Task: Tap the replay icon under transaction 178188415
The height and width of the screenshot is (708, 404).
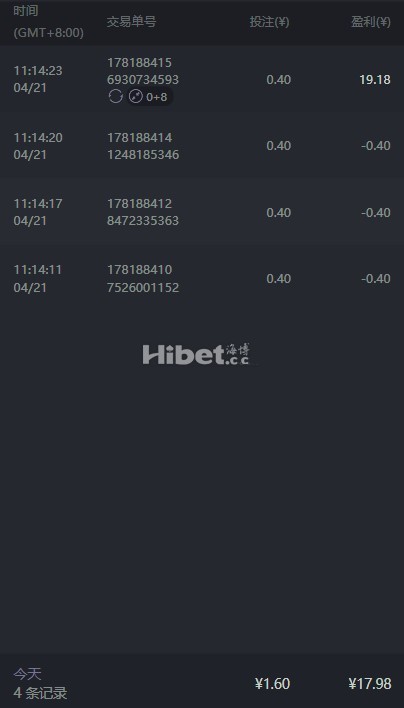Action: click(x=116, y=96)
